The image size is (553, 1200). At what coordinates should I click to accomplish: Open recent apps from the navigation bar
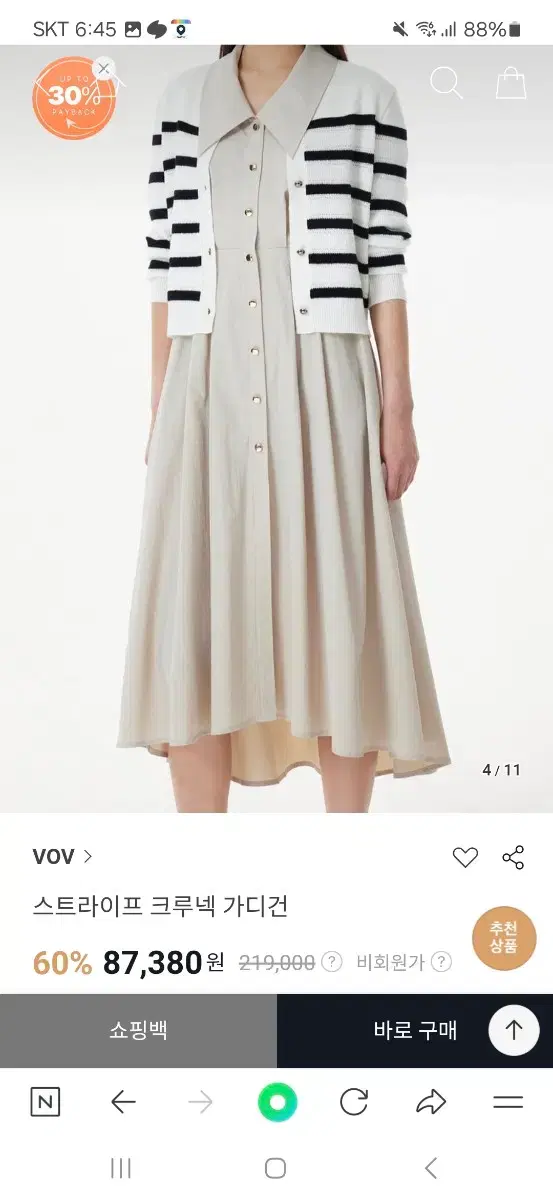[121, 1168]
